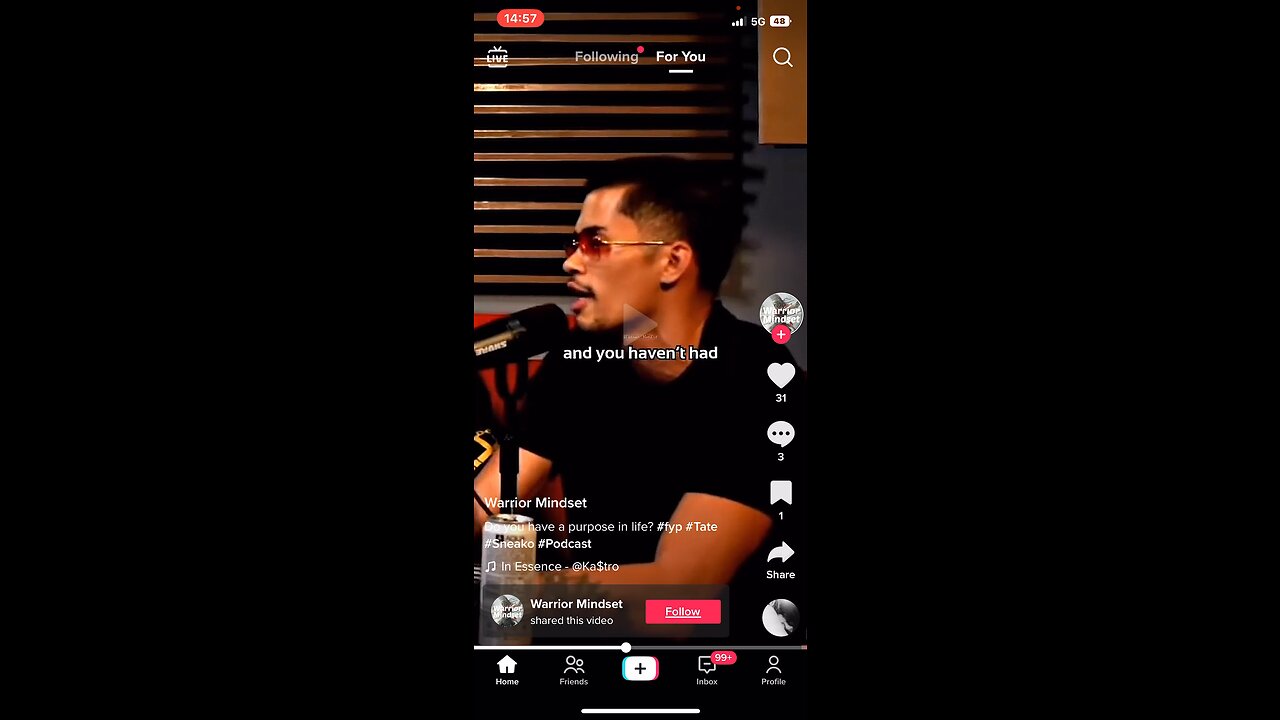Open the Friends tab
The height and width of the screenshot is (720, 1280).
574,670
